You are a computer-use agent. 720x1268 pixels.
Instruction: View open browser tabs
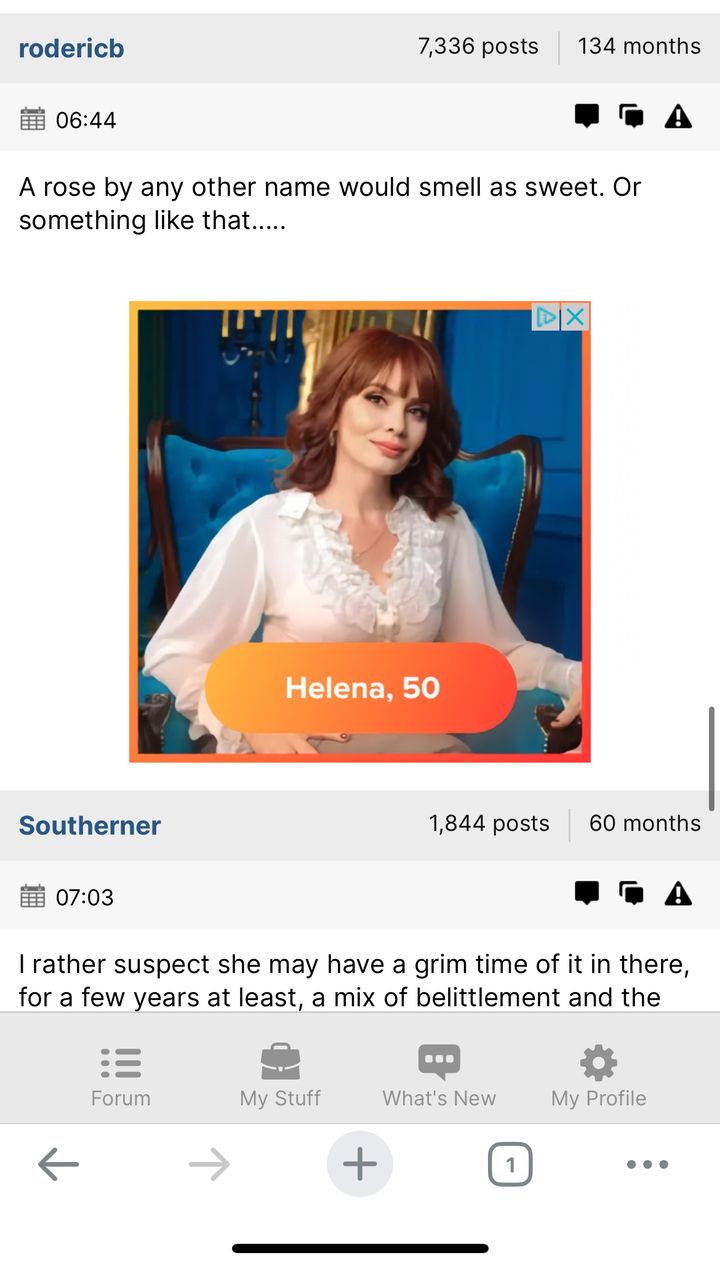point(510,1164)
